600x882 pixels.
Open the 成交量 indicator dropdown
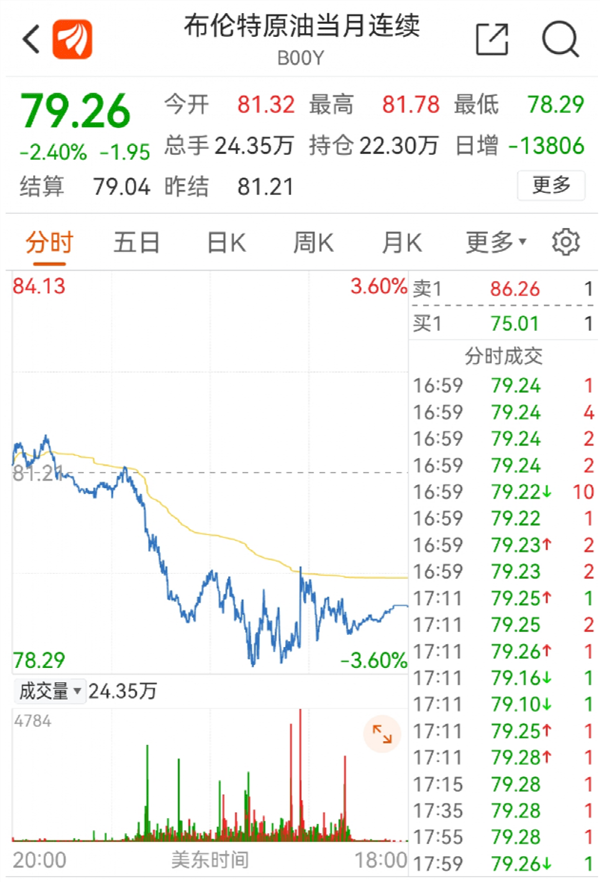pos(48,690)
